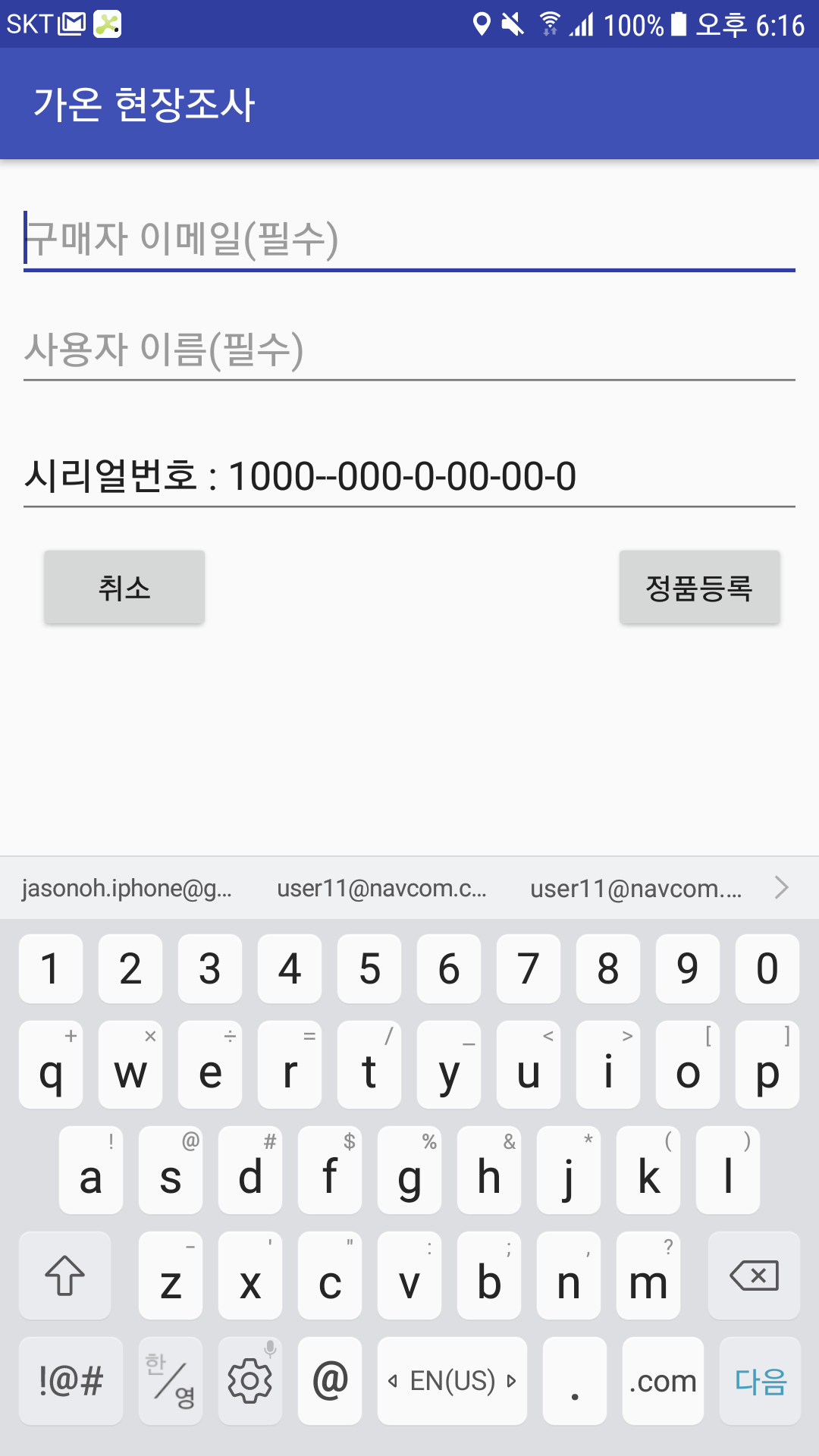Cancel with the 취소 button

(x=124, y=588)
